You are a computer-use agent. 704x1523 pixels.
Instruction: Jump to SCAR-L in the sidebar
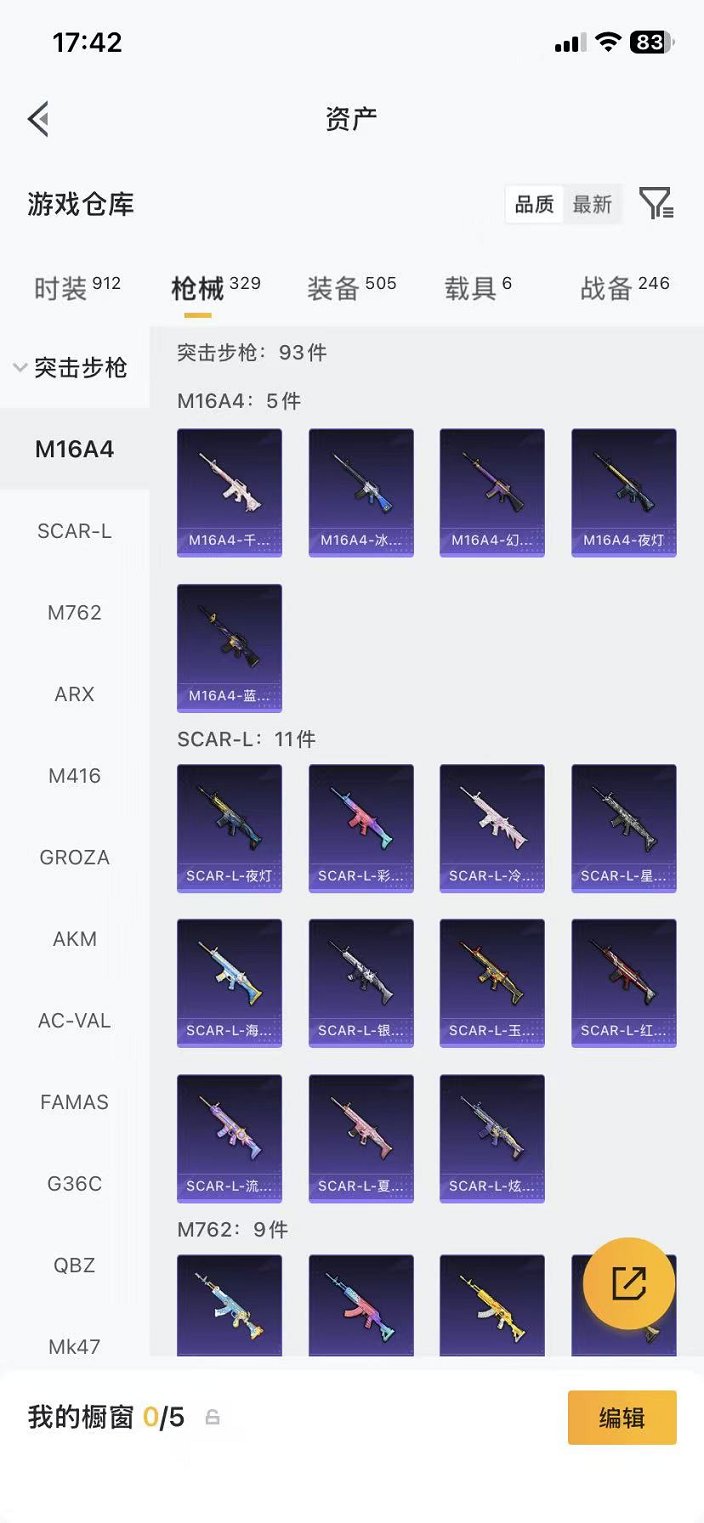[74, 531]
